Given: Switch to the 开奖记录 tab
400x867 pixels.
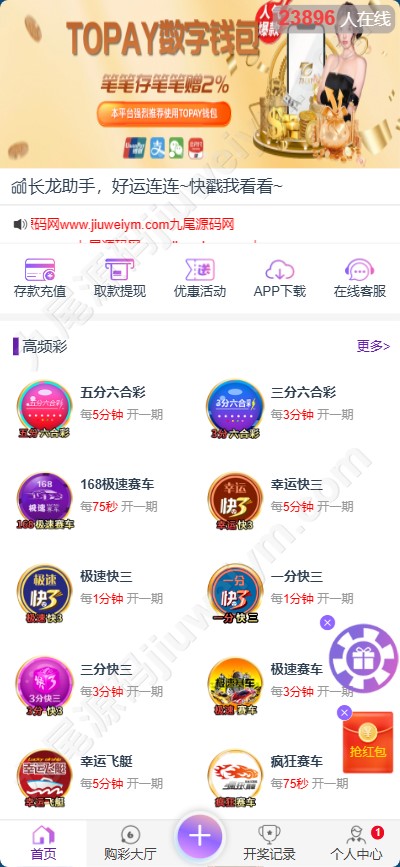Looking at the screenshot, I should click(269, 843).
